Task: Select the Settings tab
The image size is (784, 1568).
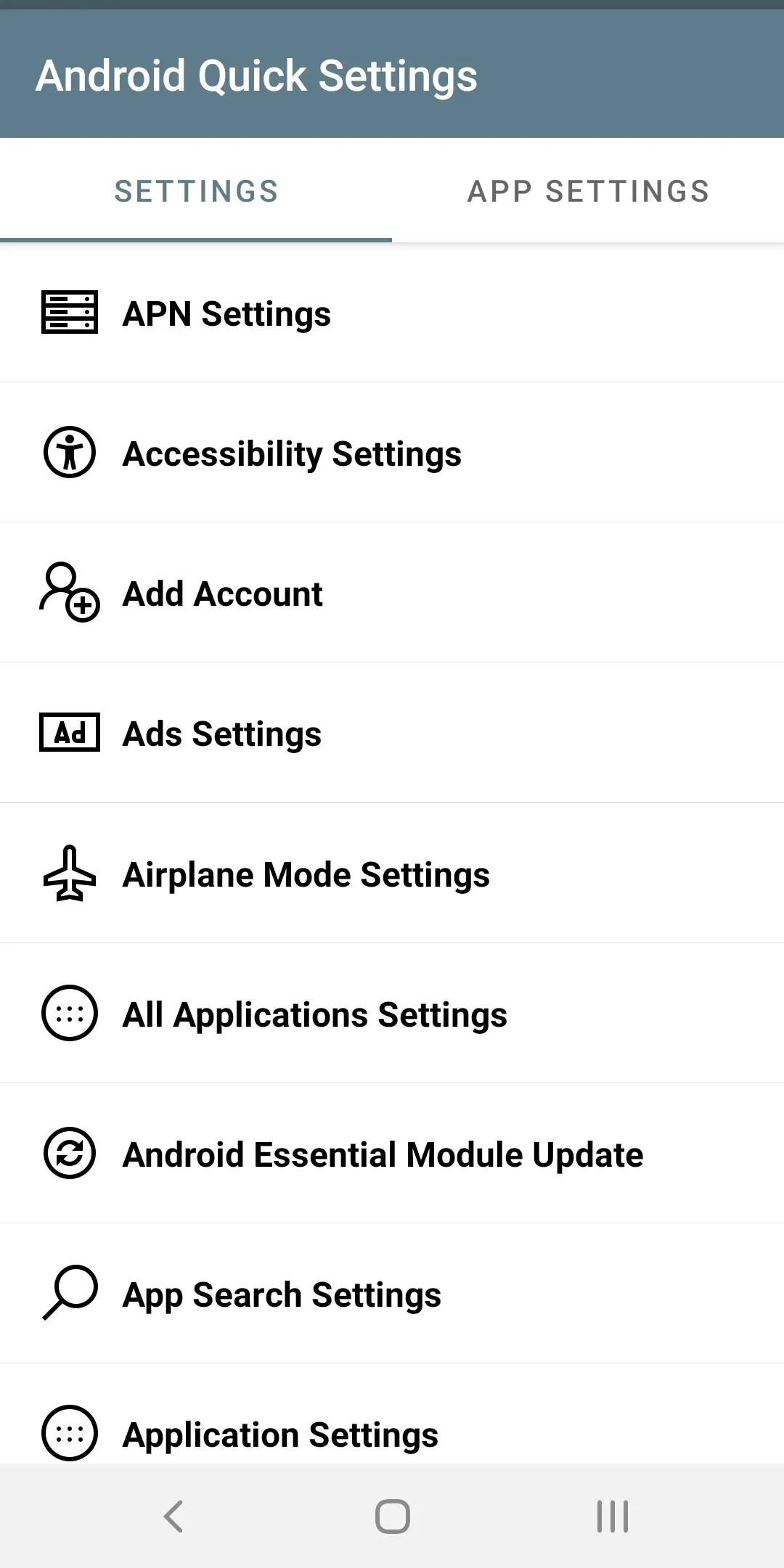Action: 196,192
